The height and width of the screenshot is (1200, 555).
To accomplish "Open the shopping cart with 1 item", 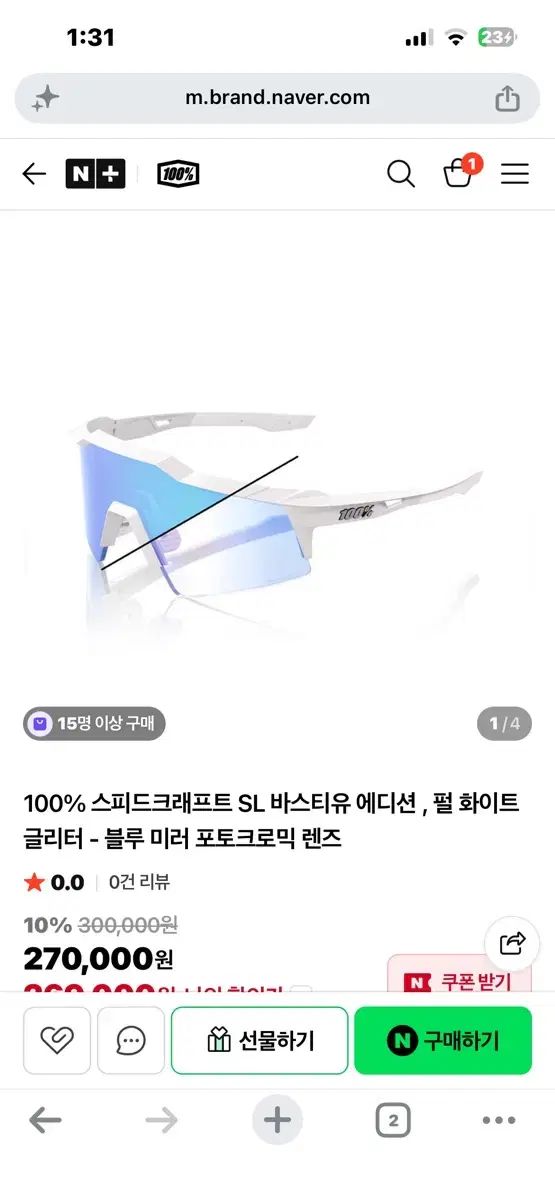I will point(459,173).
